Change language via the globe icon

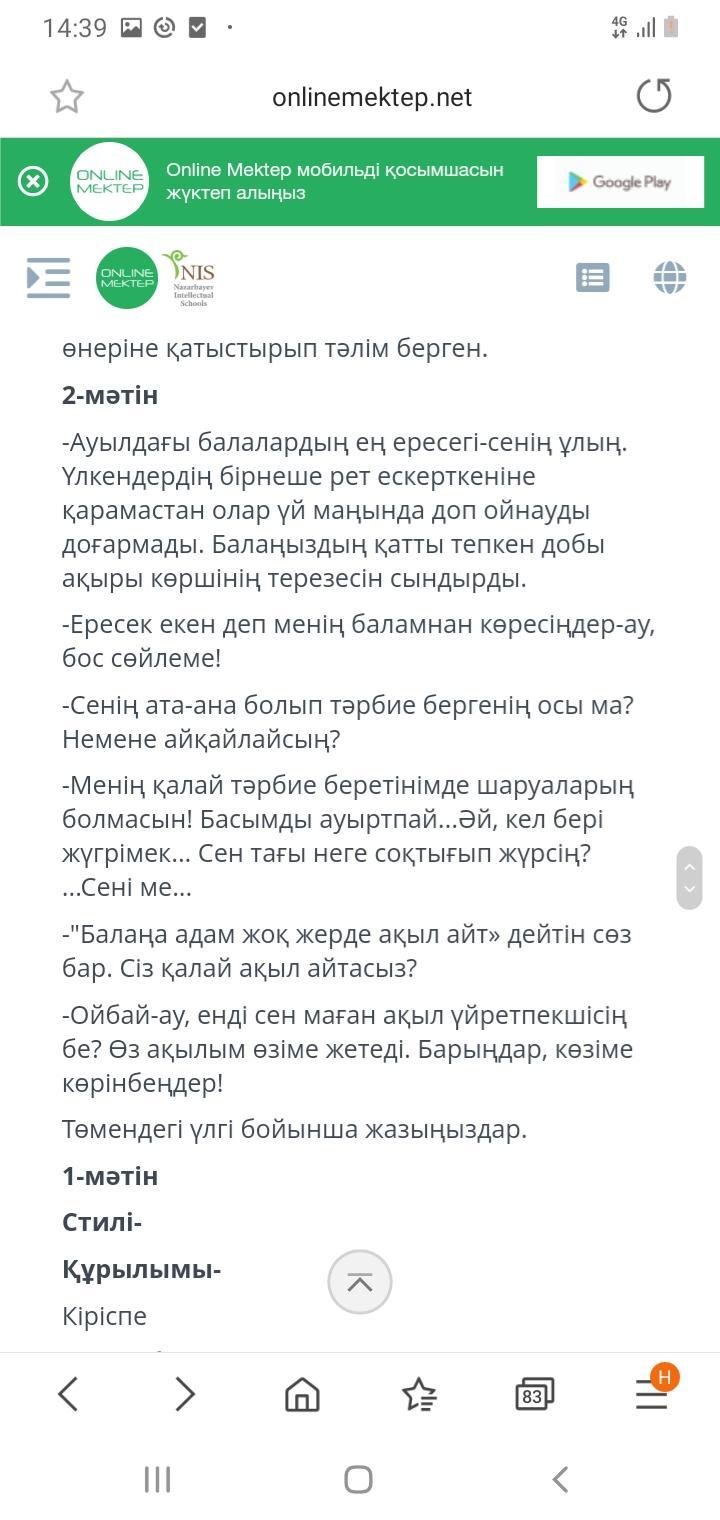670,277
